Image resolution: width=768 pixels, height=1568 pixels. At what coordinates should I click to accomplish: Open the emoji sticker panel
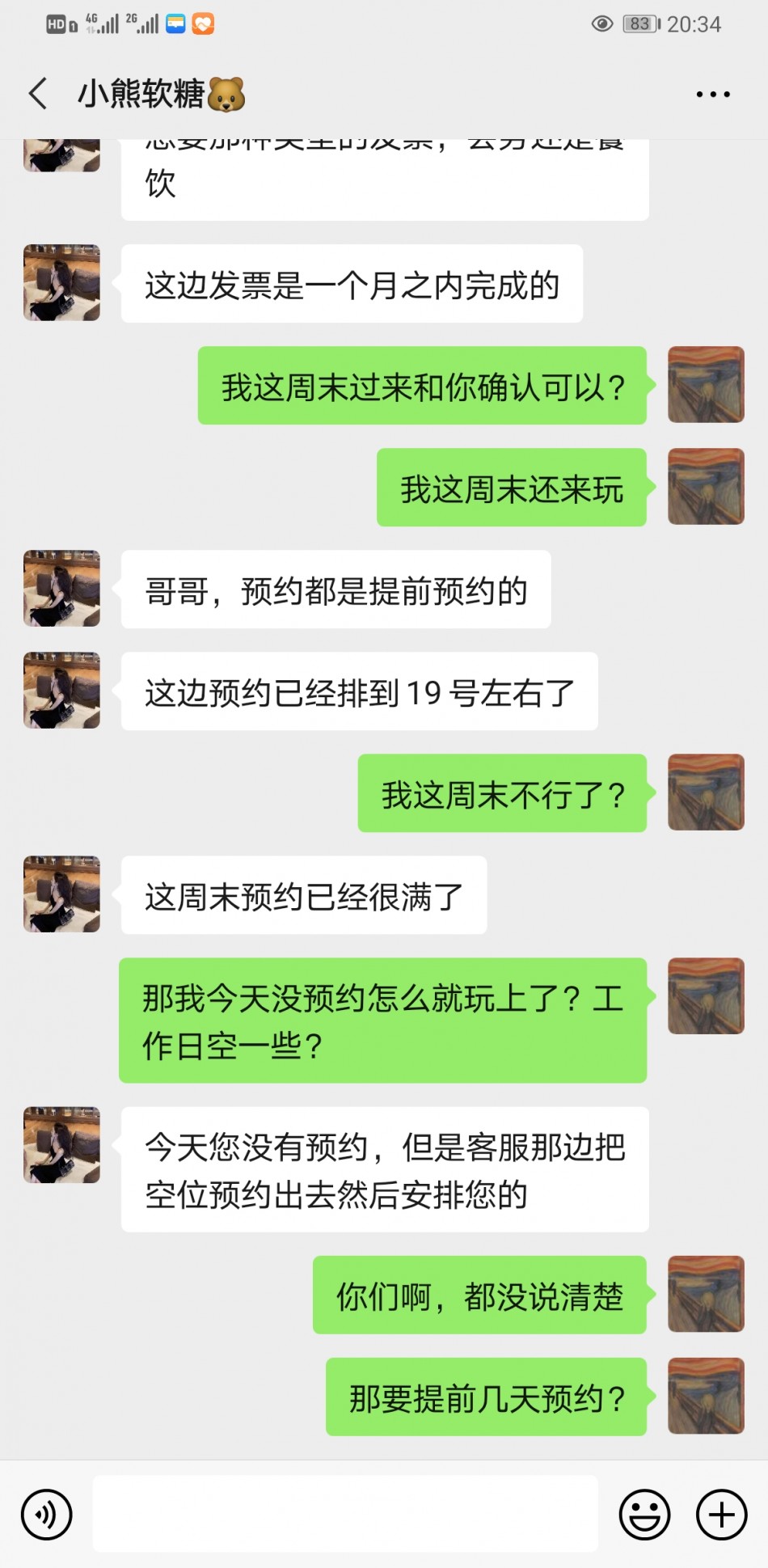(644, 1514)
